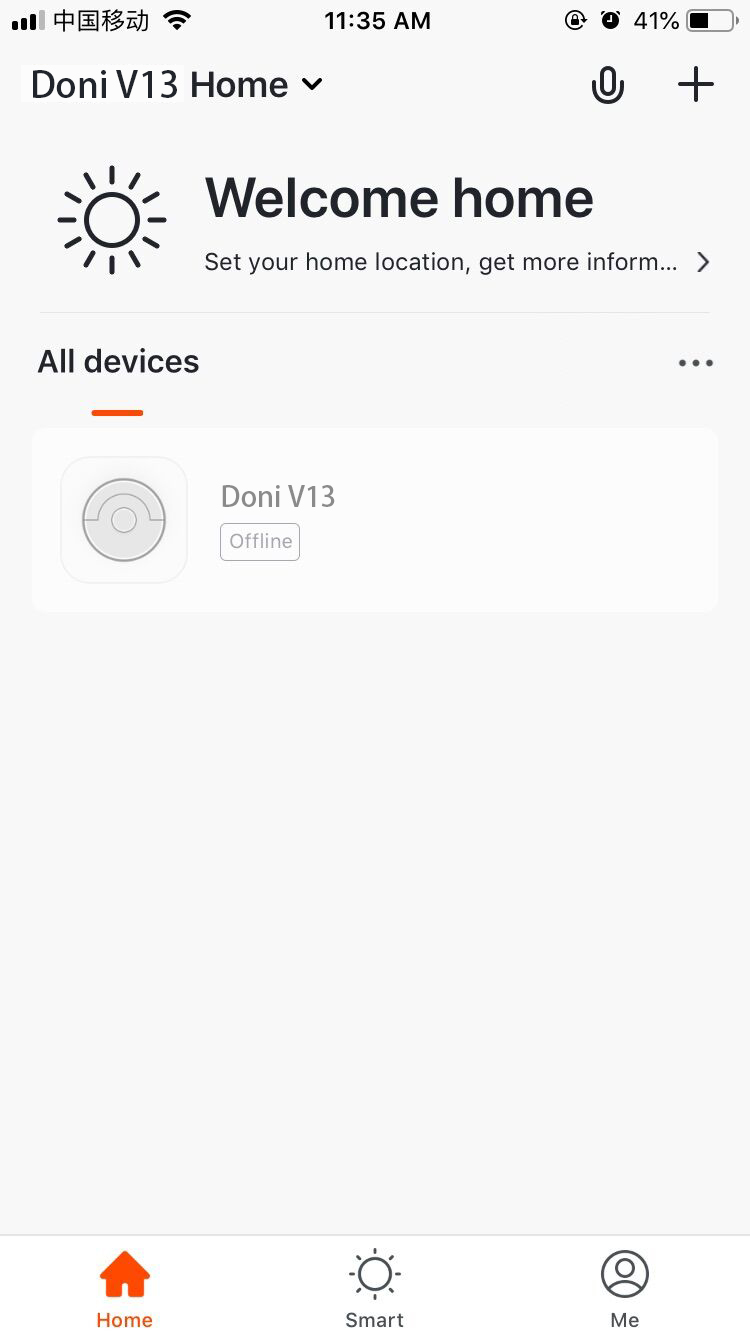This screenshot has height=1334, width=750.
Task: Select the All devices tab
Action: [x=118, y=361]
